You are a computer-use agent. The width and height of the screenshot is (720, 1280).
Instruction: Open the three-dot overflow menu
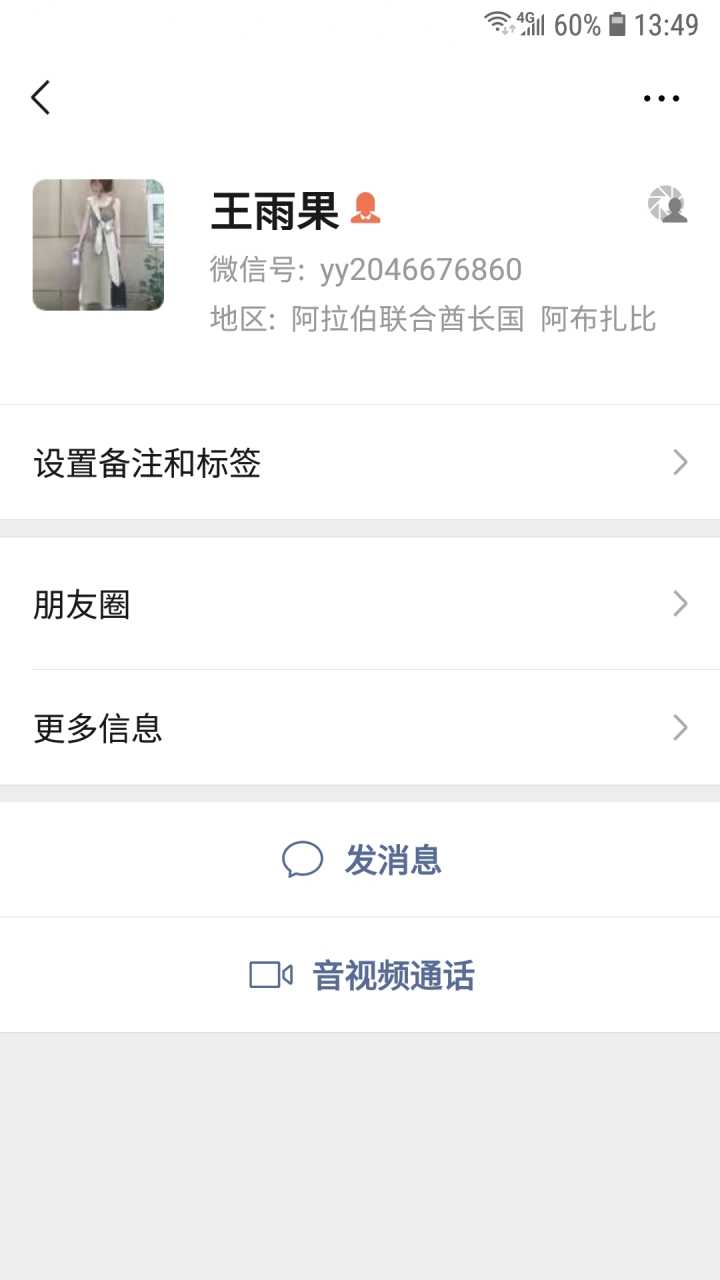661,98
